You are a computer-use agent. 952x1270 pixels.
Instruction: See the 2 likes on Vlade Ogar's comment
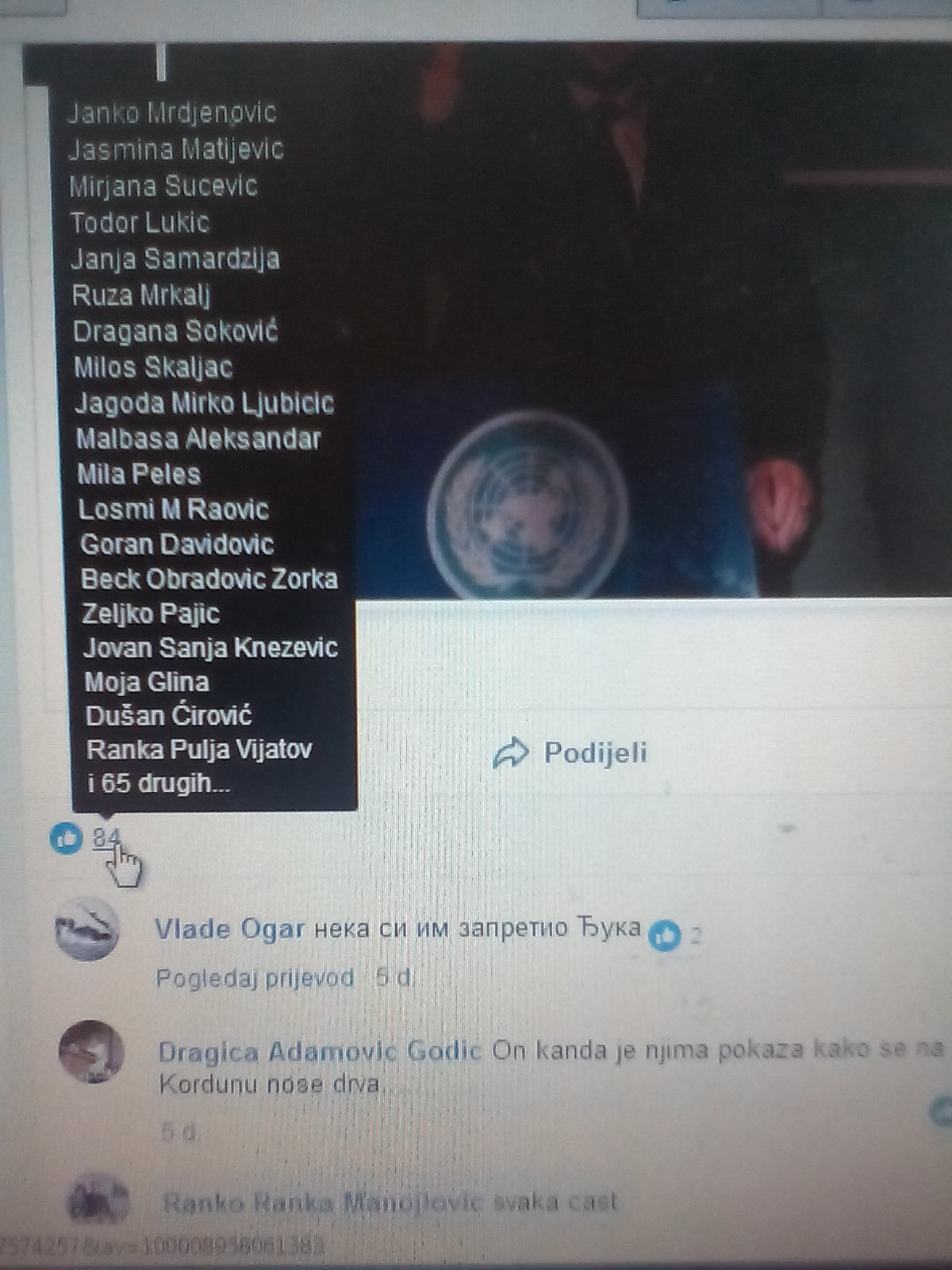point(676,936)
